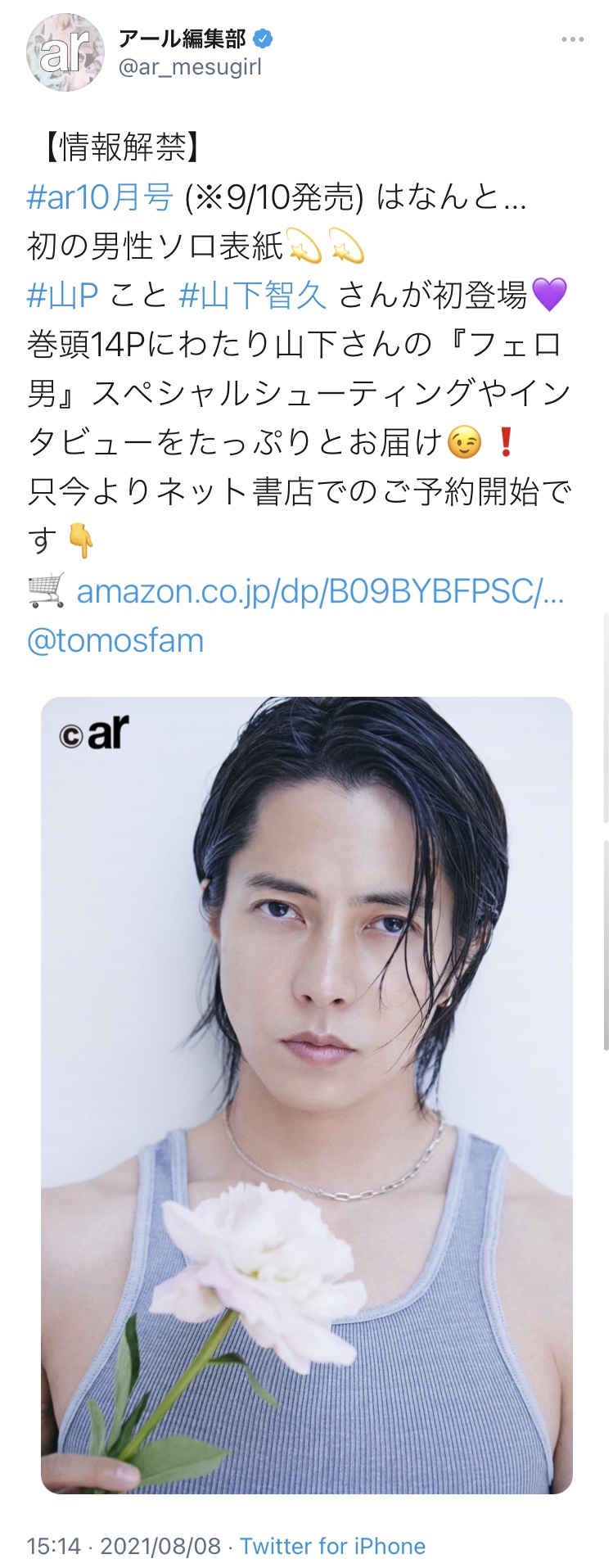
Task: Open the #山P hashtag
Action: click(x=62, y=296)
